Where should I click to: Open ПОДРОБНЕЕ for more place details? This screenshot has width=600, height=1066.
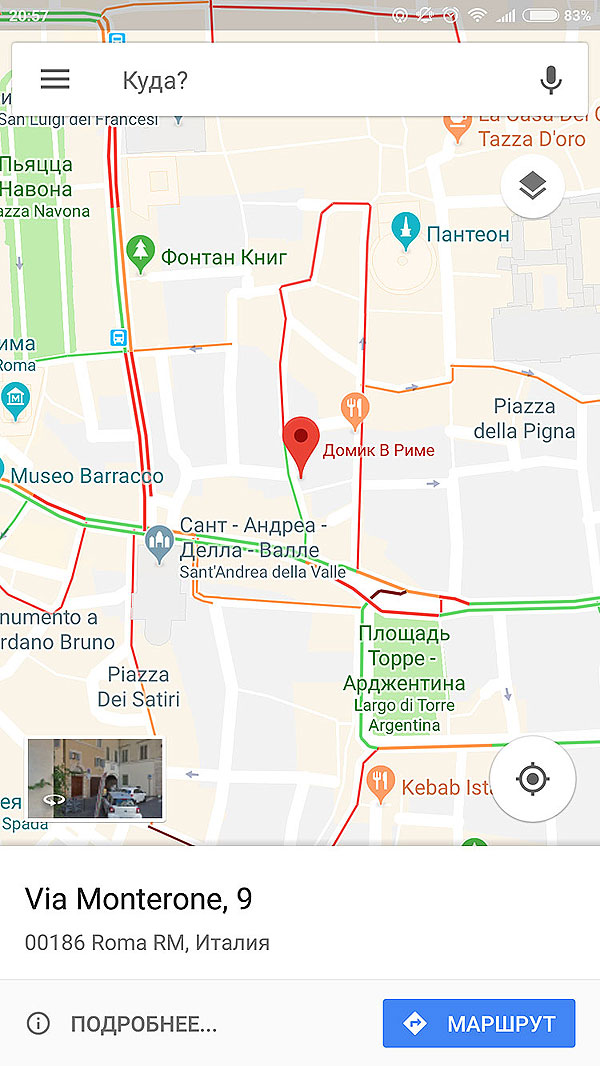click(122, 1023)
